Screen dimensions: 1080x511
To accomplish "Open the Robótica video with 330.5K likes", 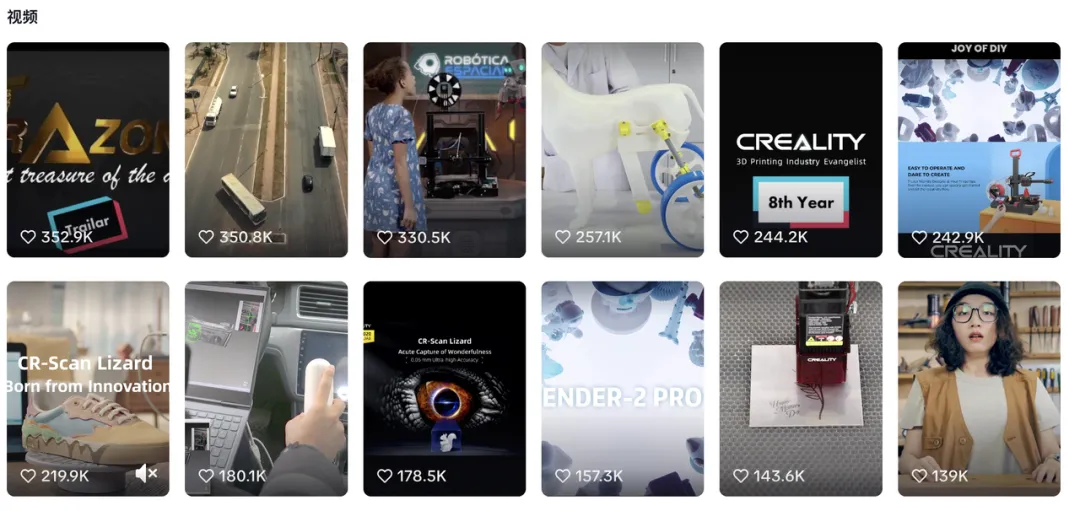I will 444,150.
